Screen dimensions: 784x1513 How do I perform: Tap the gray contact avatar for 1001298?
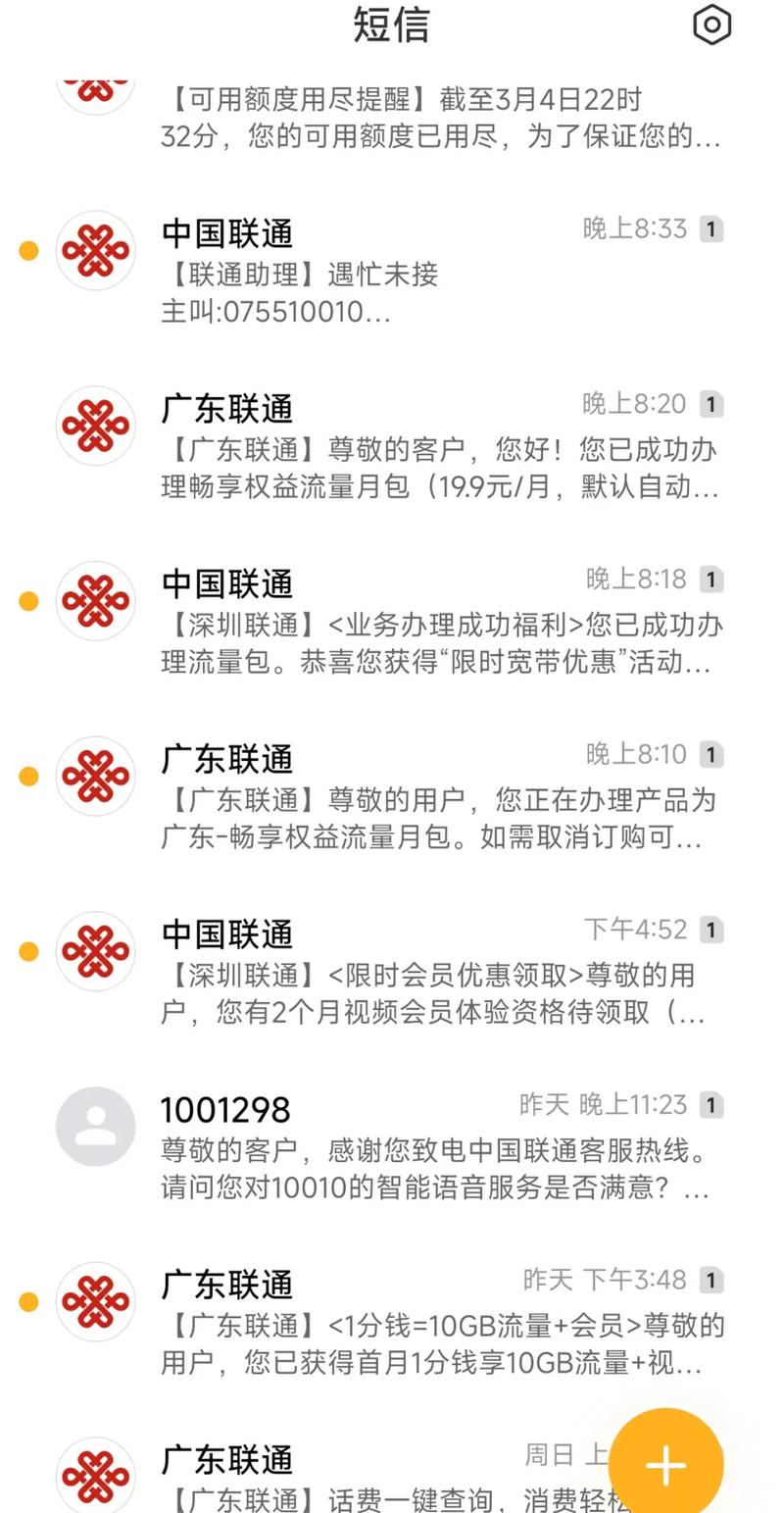point(95,1126)
